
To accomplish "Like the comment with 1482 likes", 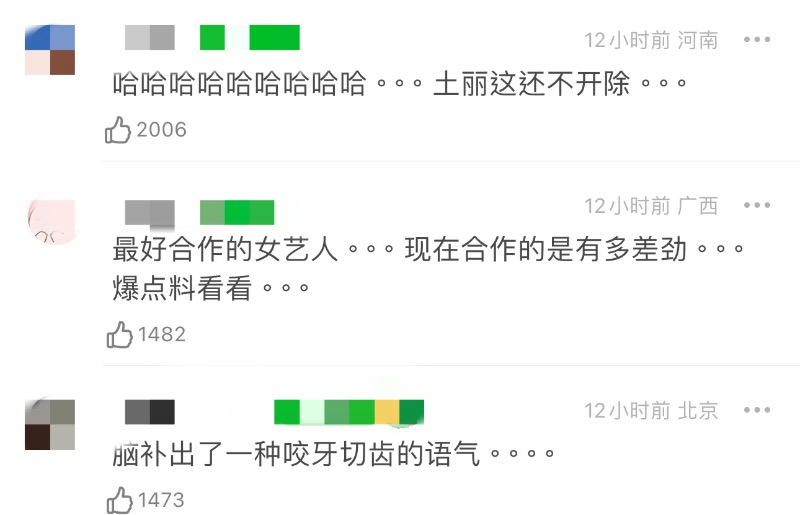I will pyautogui.click(x=120, y=334).
